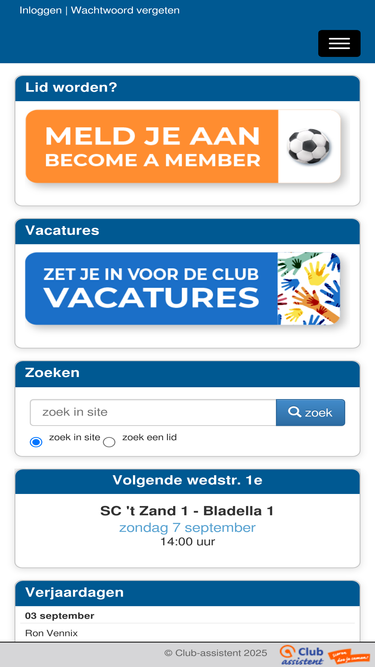Image resolution: width=375 pixels, height=667 pixels.
Task: Select the zoek in site radio option
Action: (x=36, y=442)
